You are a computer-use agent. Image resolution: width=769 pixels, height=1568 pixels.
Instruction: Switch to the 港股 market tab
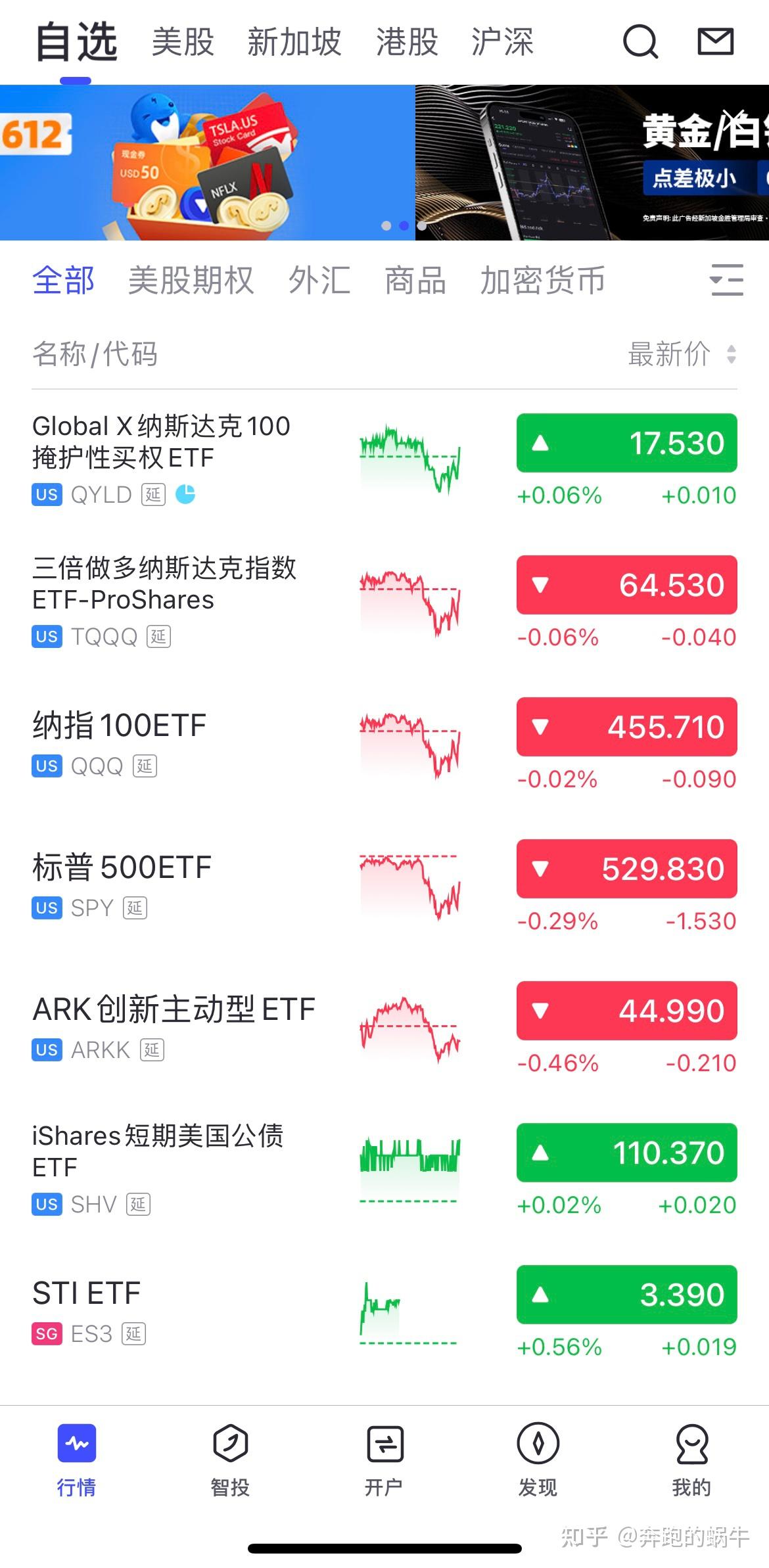(x=408, y=42)
